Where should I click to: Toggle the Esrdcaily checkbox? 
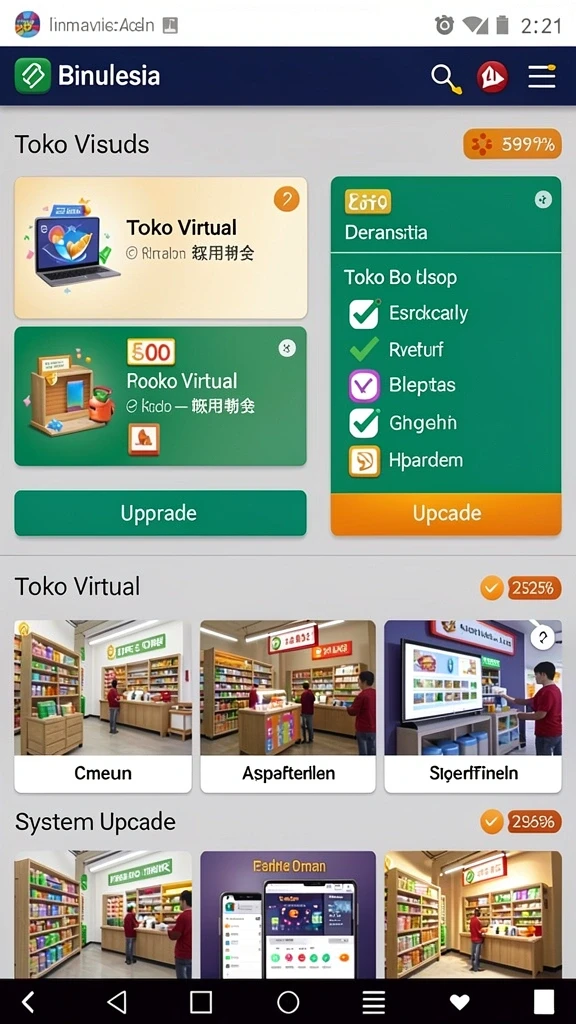tap(364, 314)
